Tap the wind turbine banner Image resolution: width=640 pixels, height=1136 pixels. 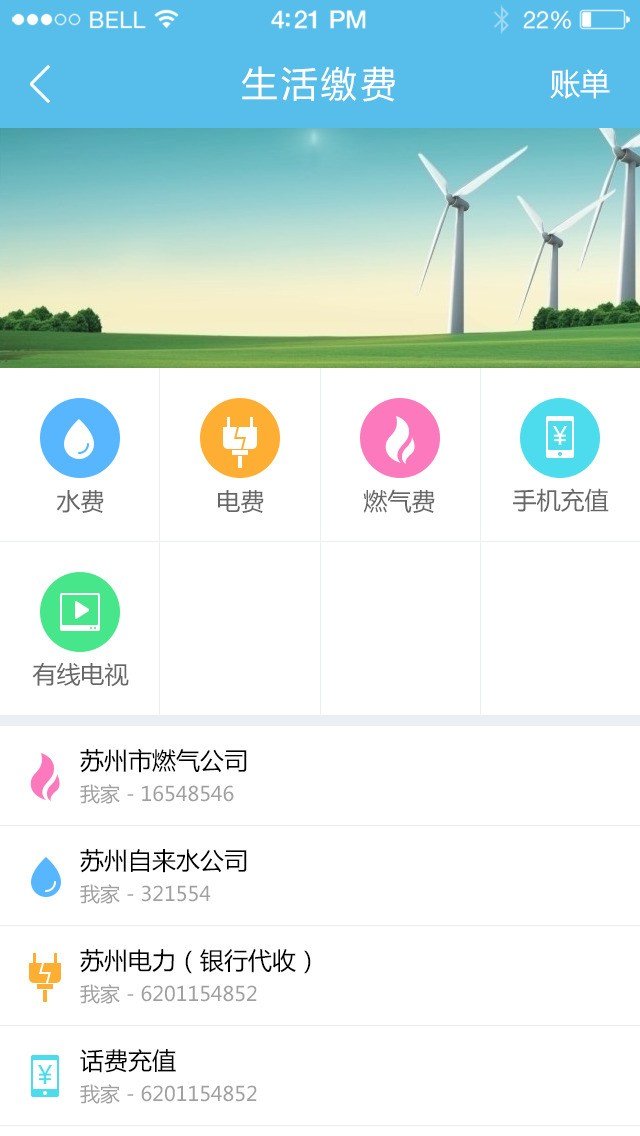coord(320,247)
